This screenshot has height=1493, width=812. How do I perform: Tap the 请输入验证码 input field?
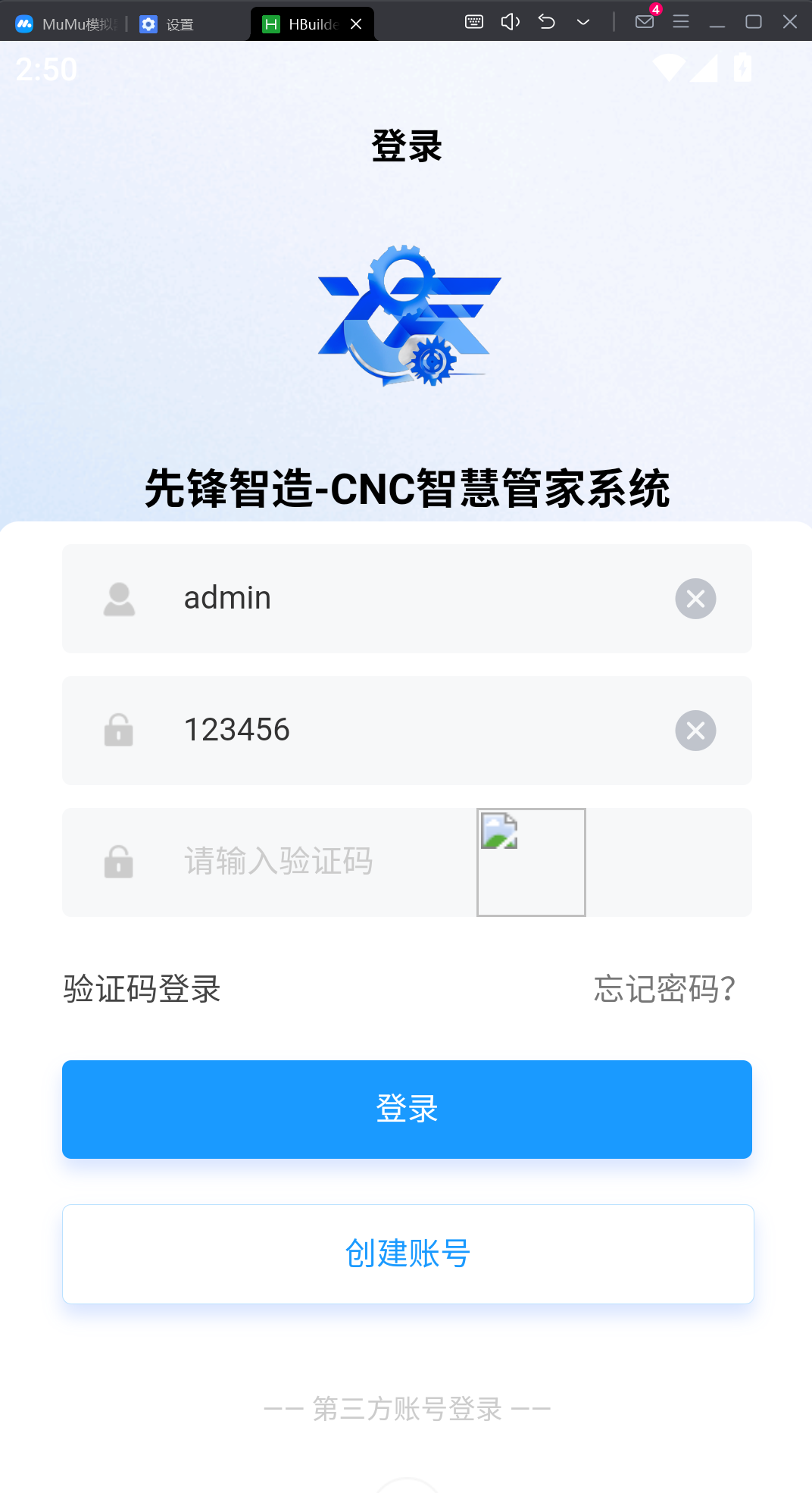click(318, 862)
